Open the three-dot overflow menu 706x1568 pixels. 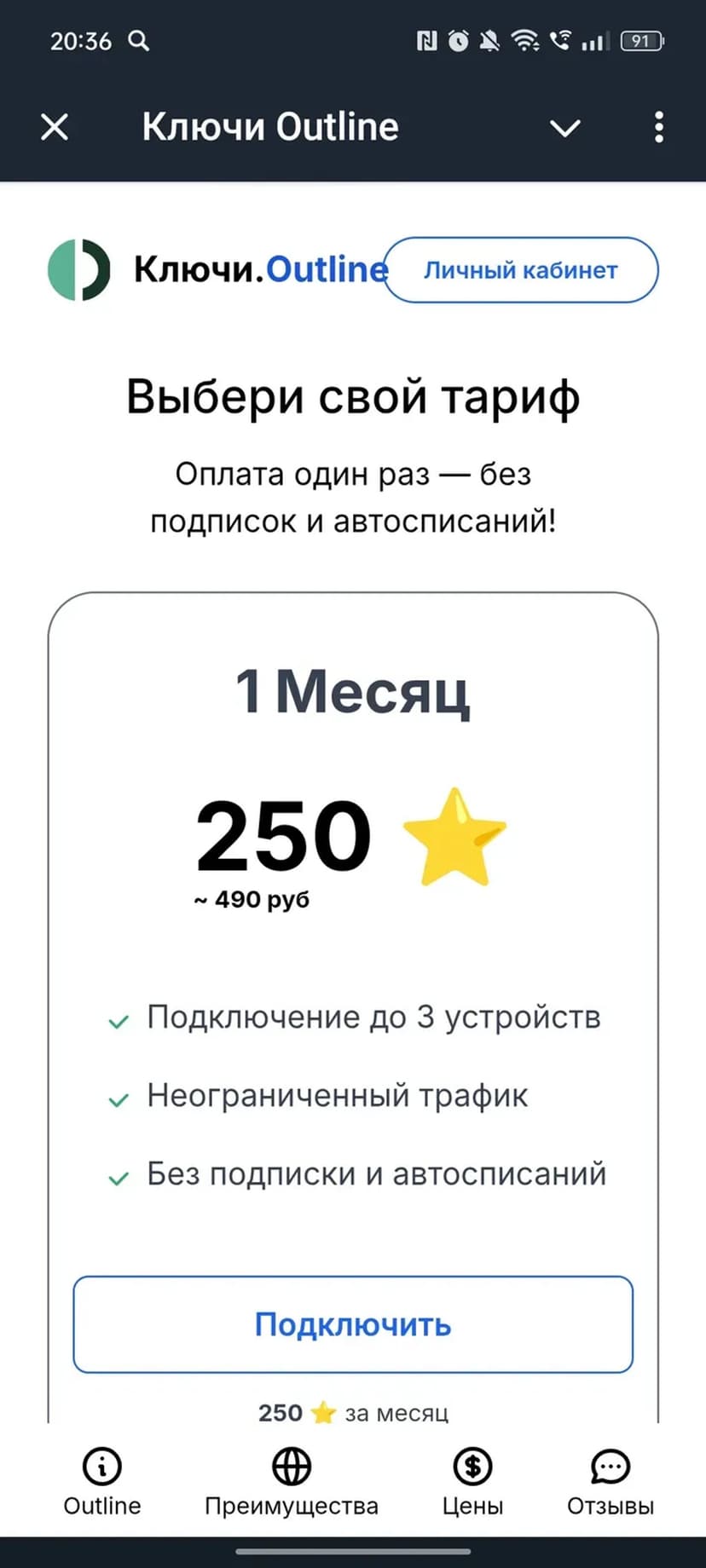658,128
